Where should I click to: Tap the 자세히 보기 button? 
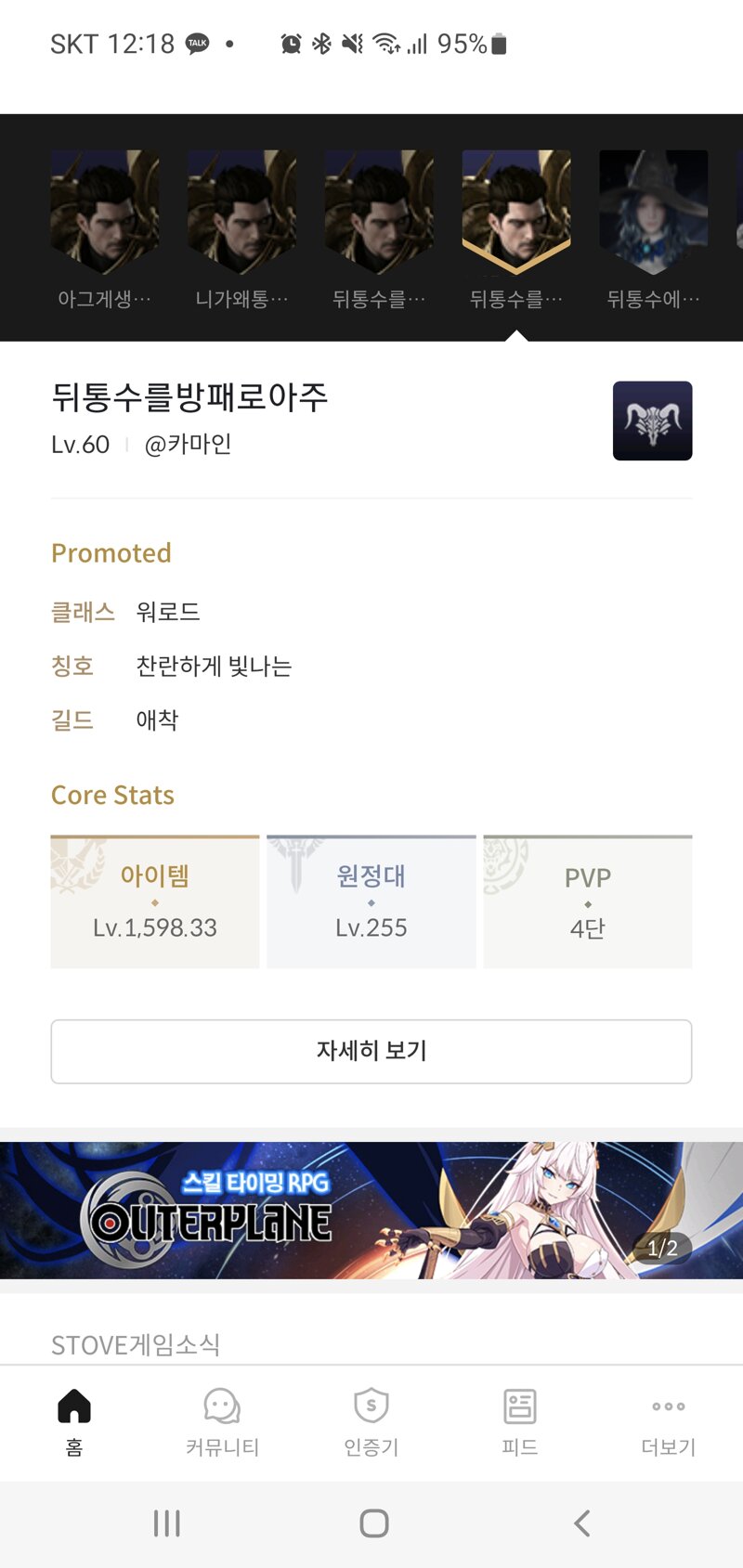click(x=371, y=1051)
